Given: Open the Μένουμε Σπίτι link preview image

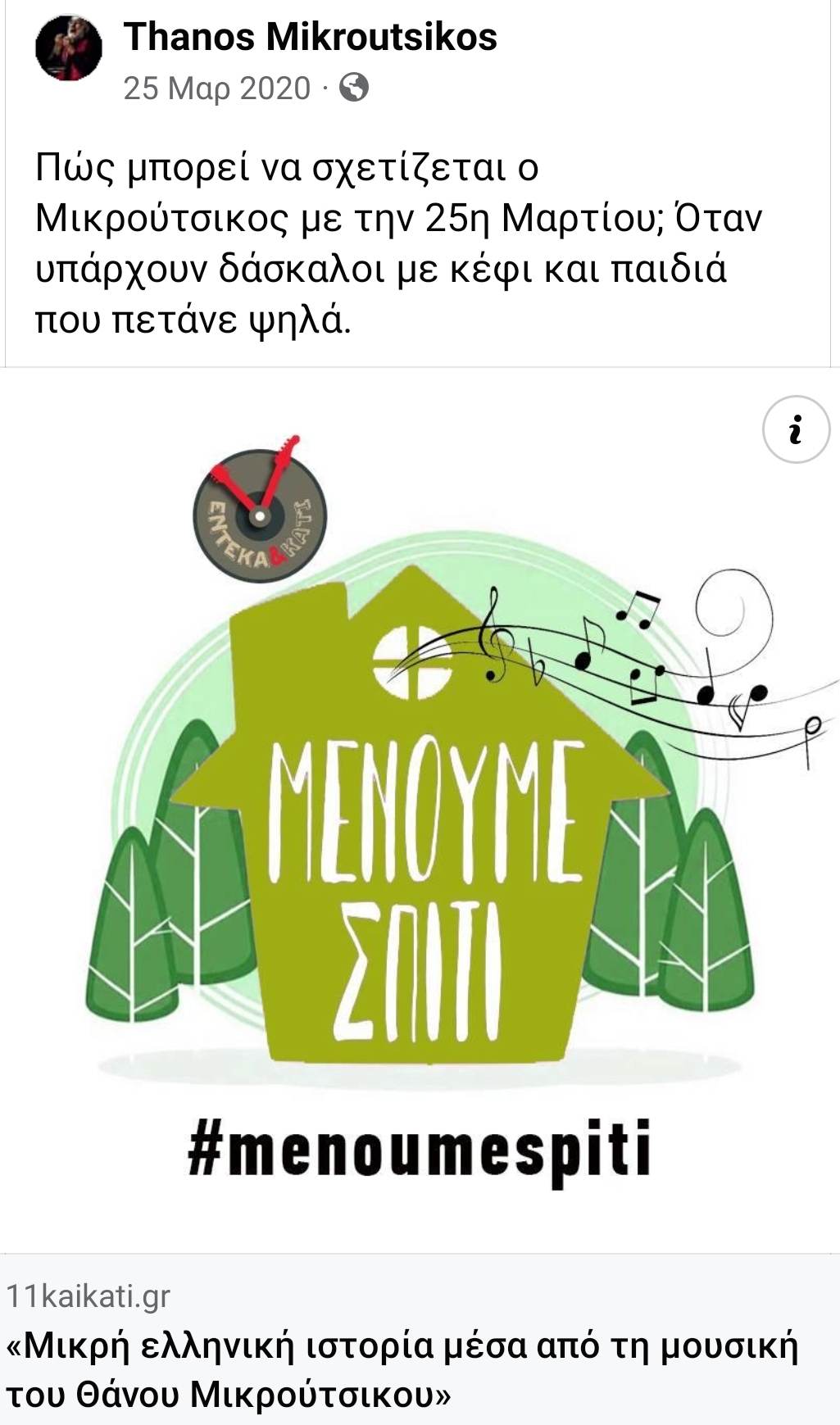Looking at the screenshot, I should tap(420, 811).
